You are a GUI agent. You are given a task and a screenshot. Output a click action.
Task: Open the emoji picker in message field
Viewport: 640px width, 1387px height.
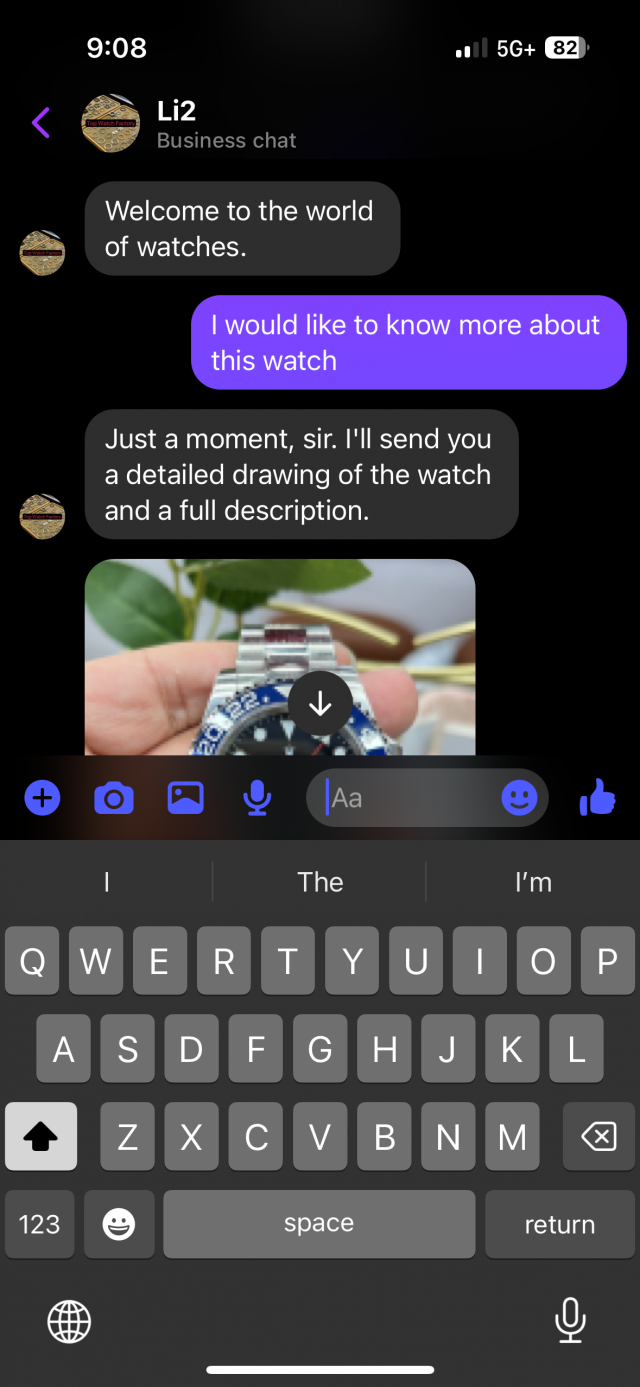click(x=519, y=798)
